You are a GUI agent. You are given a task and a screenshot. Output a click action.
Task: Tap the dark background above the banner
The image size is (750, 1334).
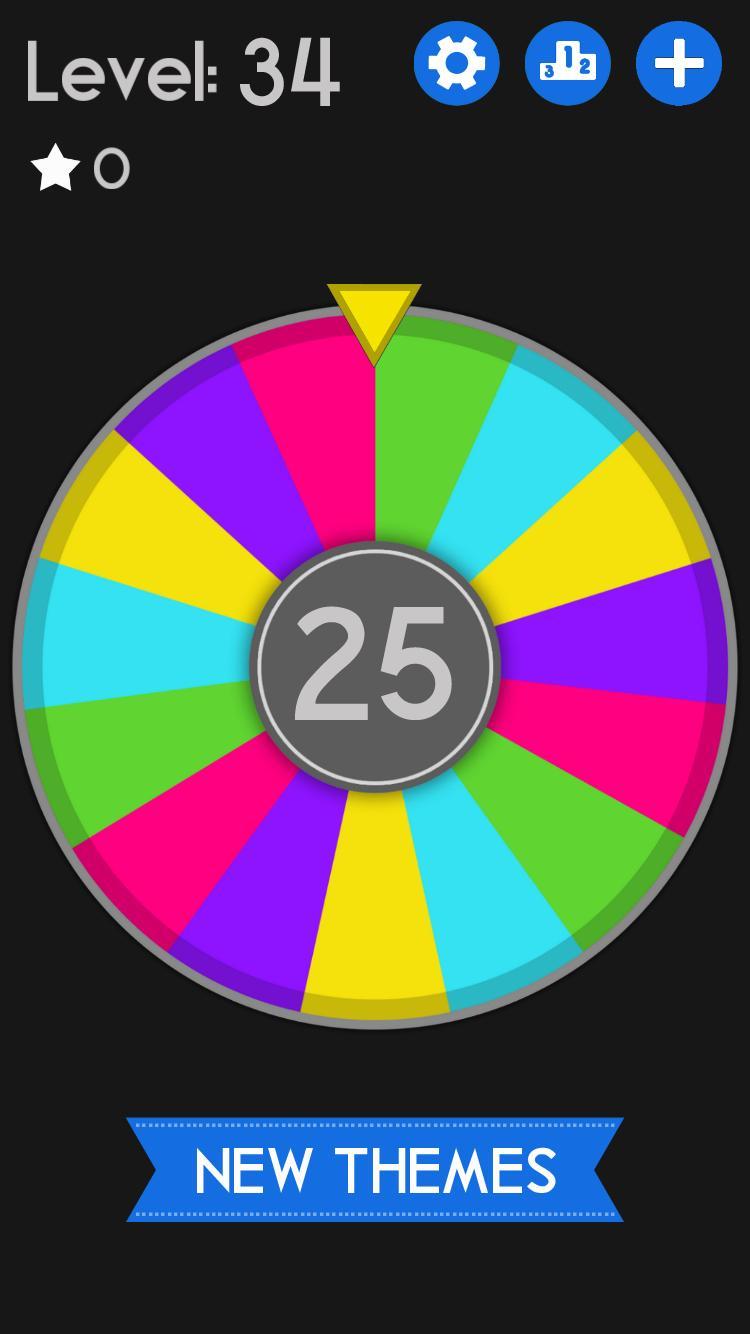375,1070
